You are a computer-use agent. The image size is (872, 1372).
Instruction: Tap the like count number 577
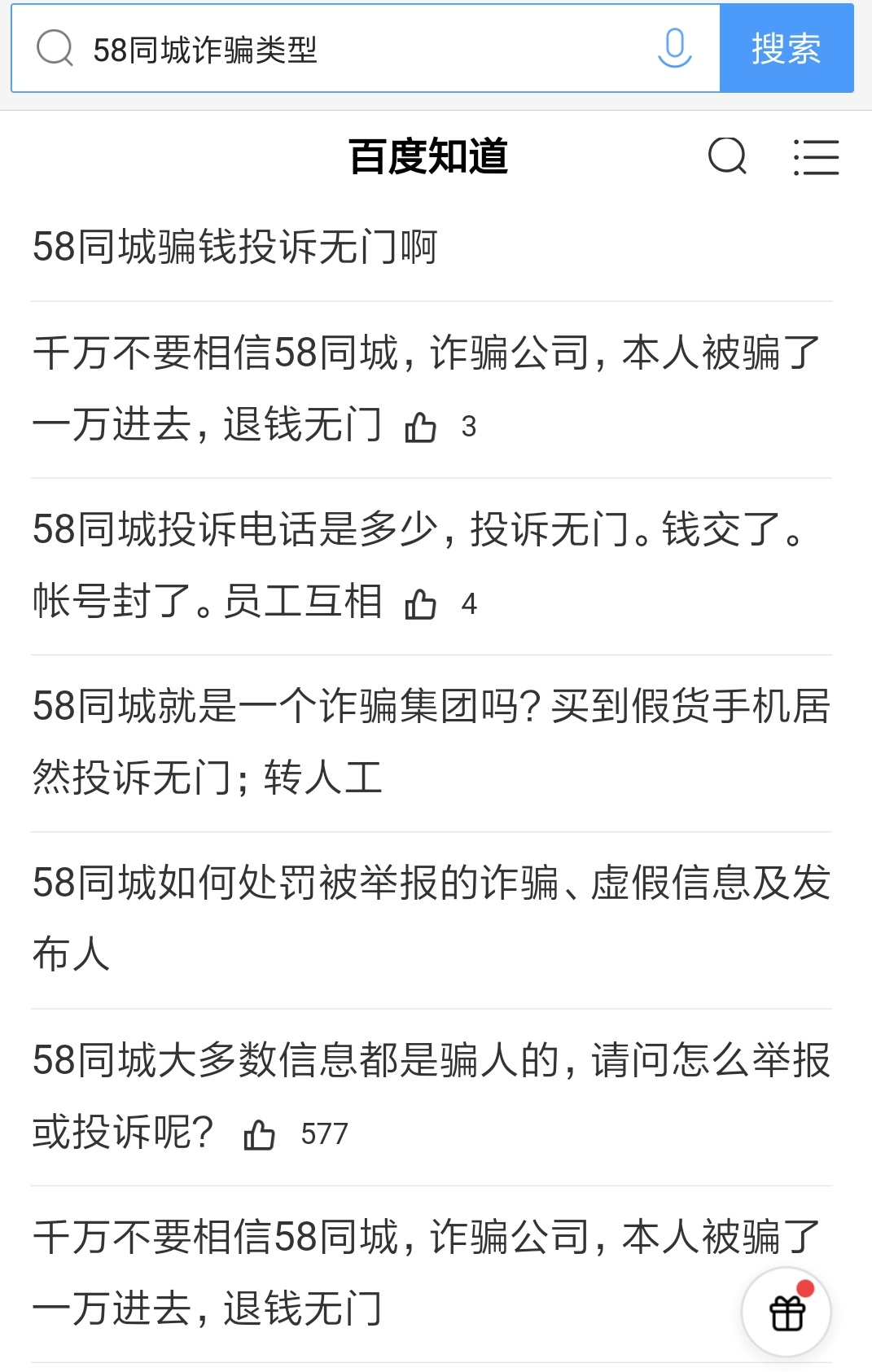(326, 1133)
